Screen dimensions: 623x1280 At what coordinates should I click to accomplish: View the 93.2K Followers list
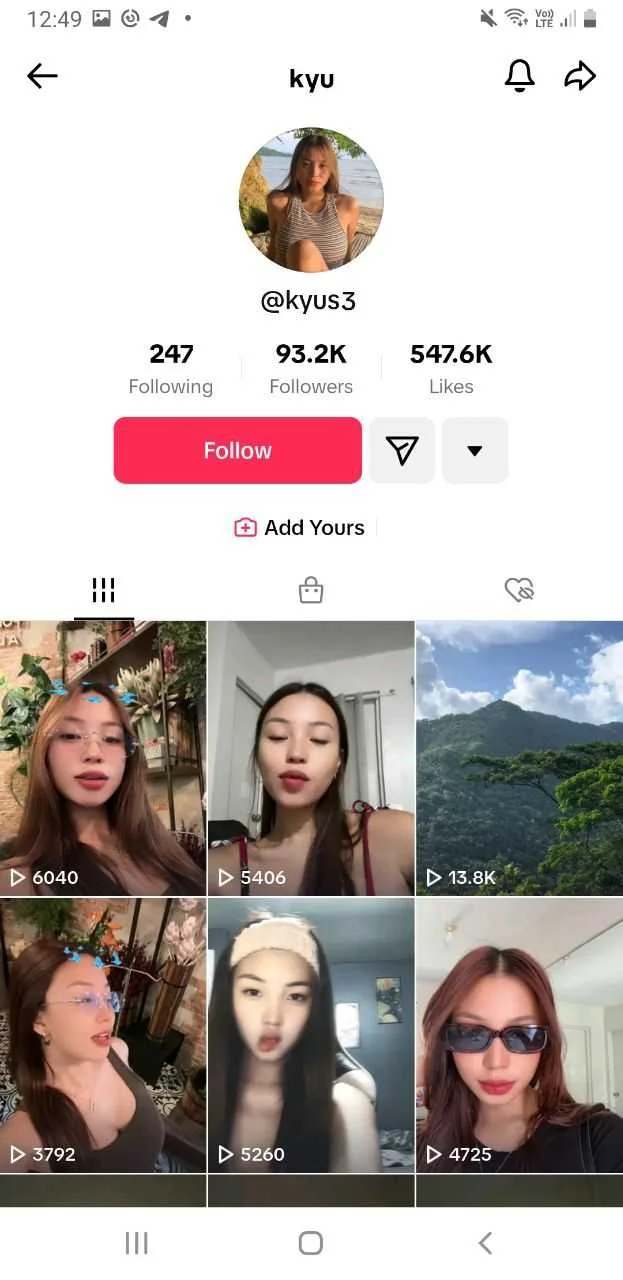pyautogui.click(x=311, y=369)
